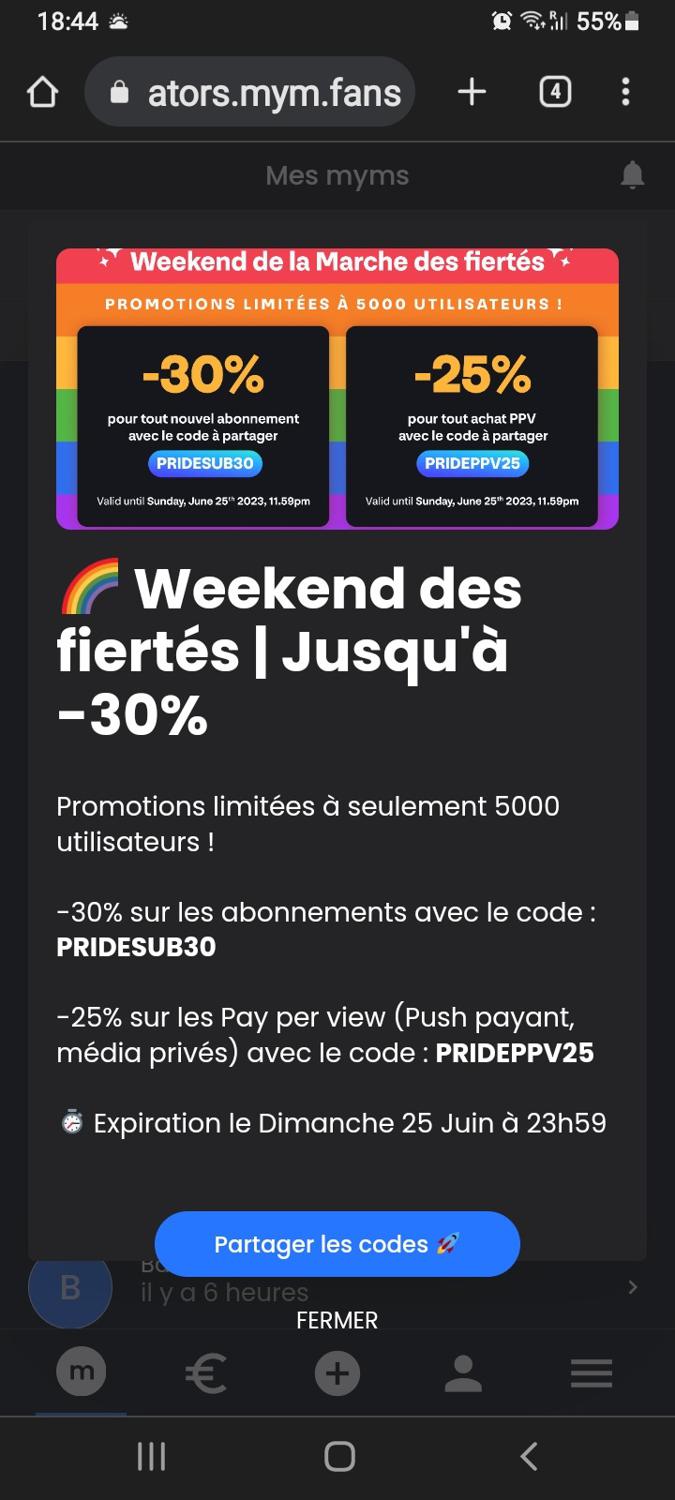Dismiss the promotion with FERMER
Screen dimensions: 675x1500
[337, 1320]
